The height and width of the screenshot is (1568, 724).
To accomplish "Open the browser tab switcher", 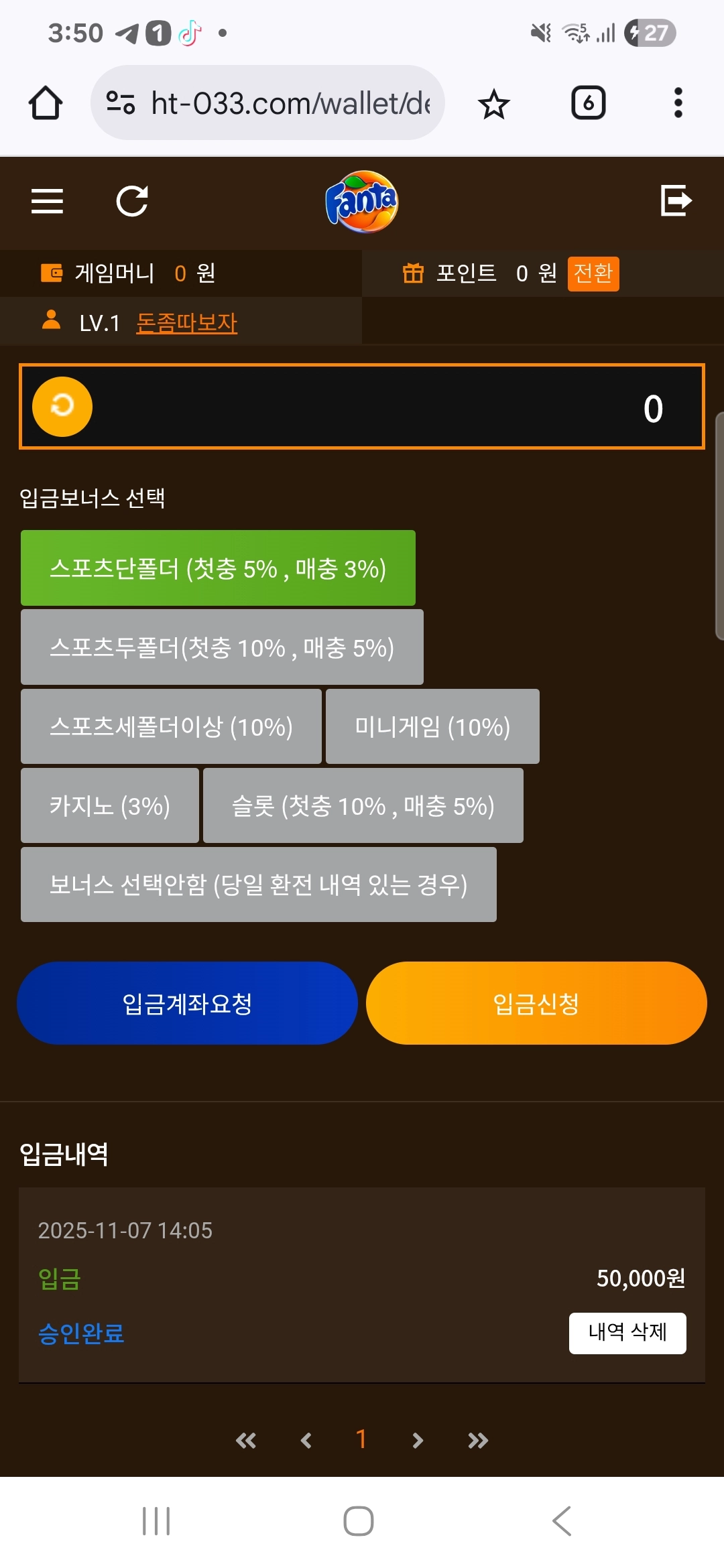I will (x=587, y=102).
